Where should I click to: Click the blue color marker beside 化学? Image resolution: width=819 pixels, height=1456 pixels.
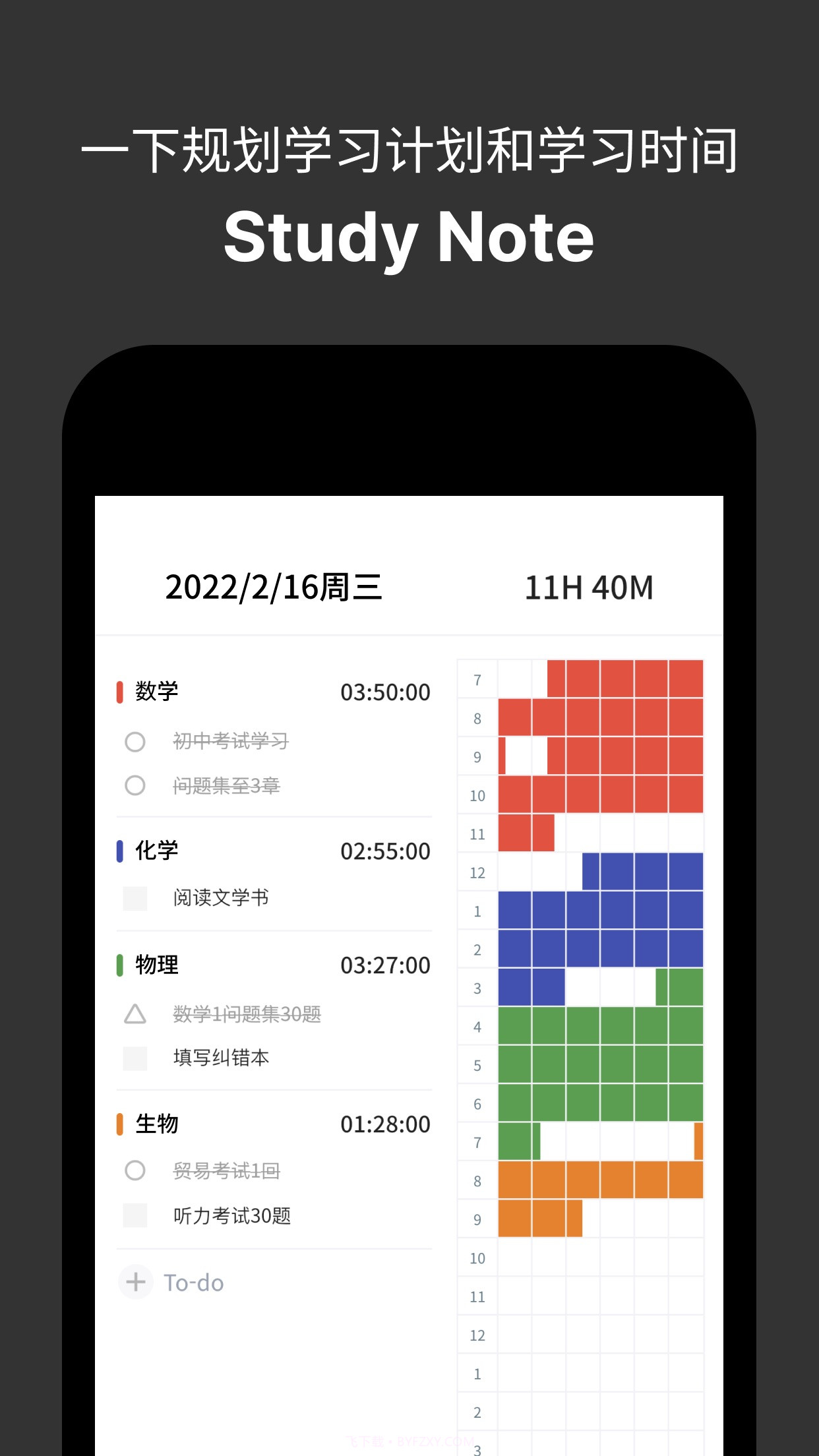(121, 851)
